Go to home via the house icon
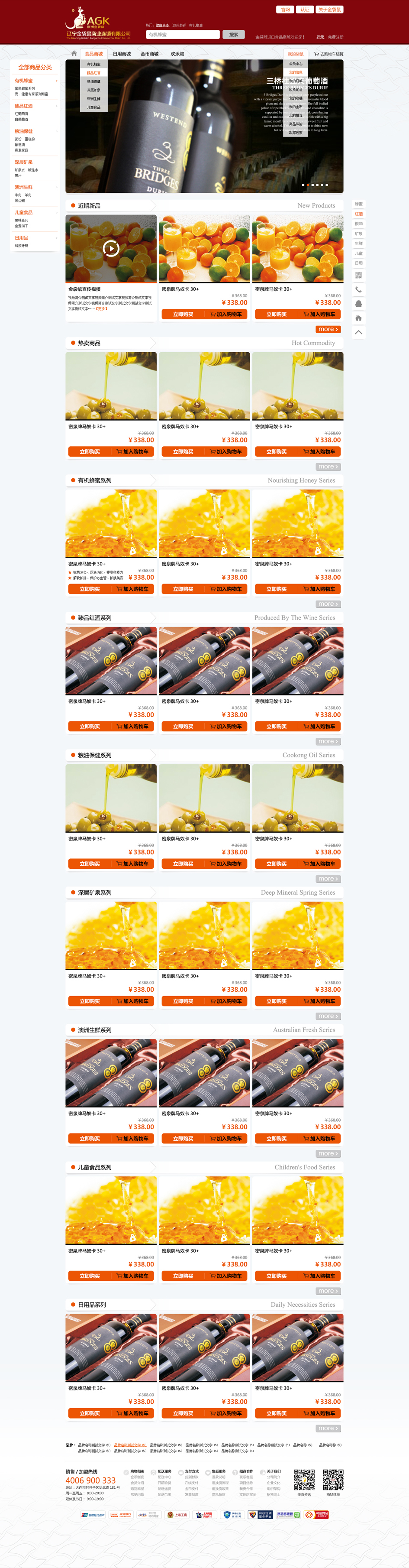Screen dimensions: 409x1568 click(x=74, y=54)
